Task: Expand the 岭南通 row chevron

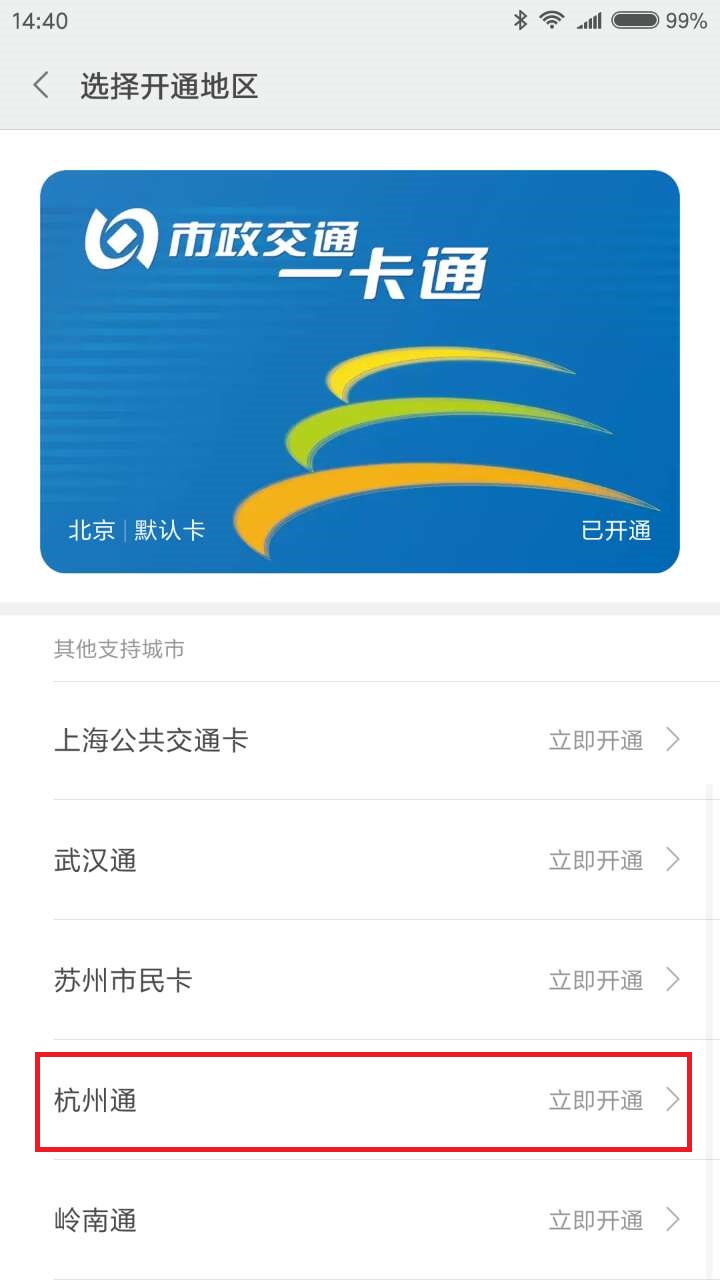Action: click(x=672, y=1219)
